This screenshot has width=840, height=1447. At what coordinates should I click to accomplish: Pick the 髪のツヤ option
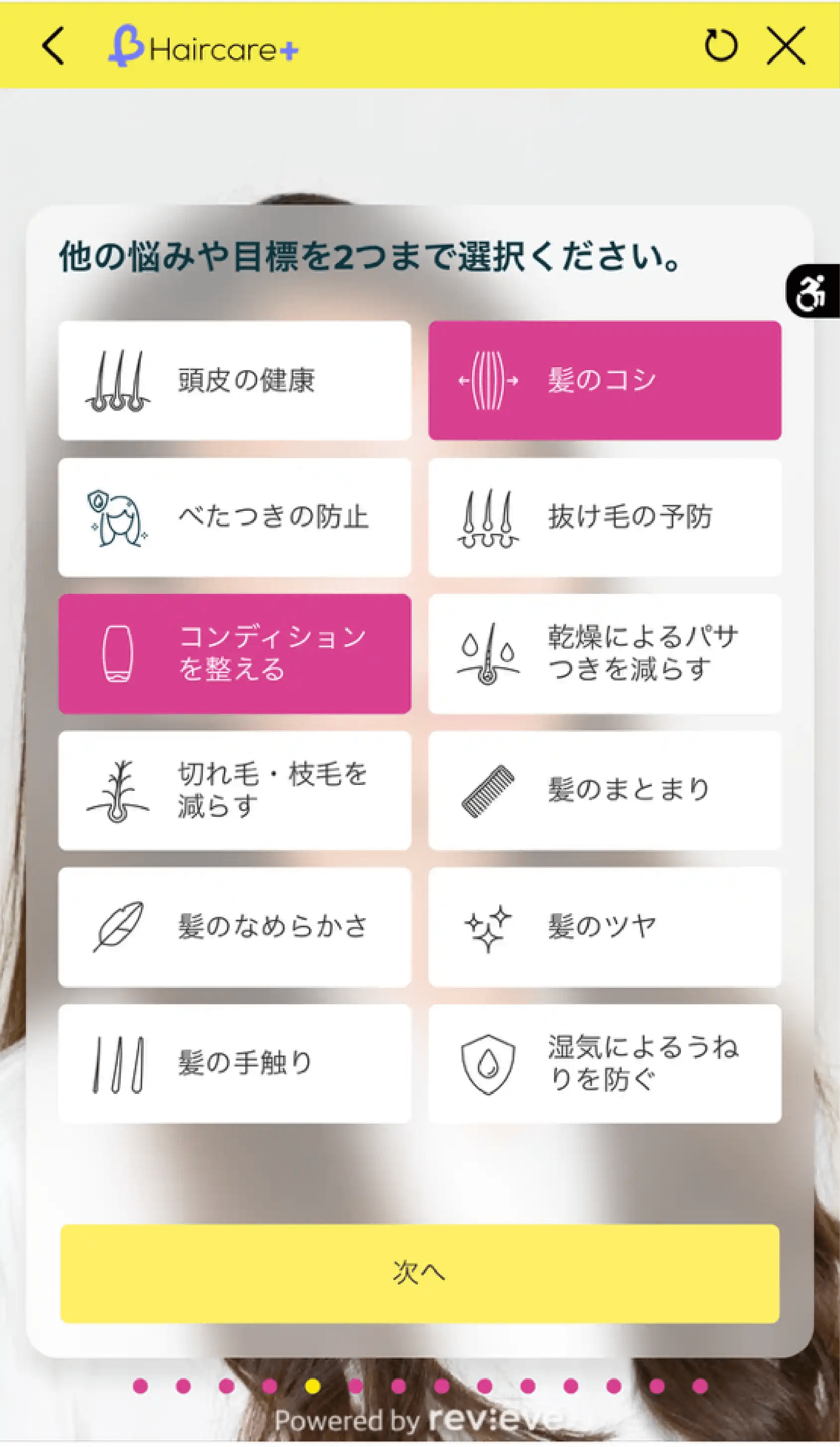(604, 927)
